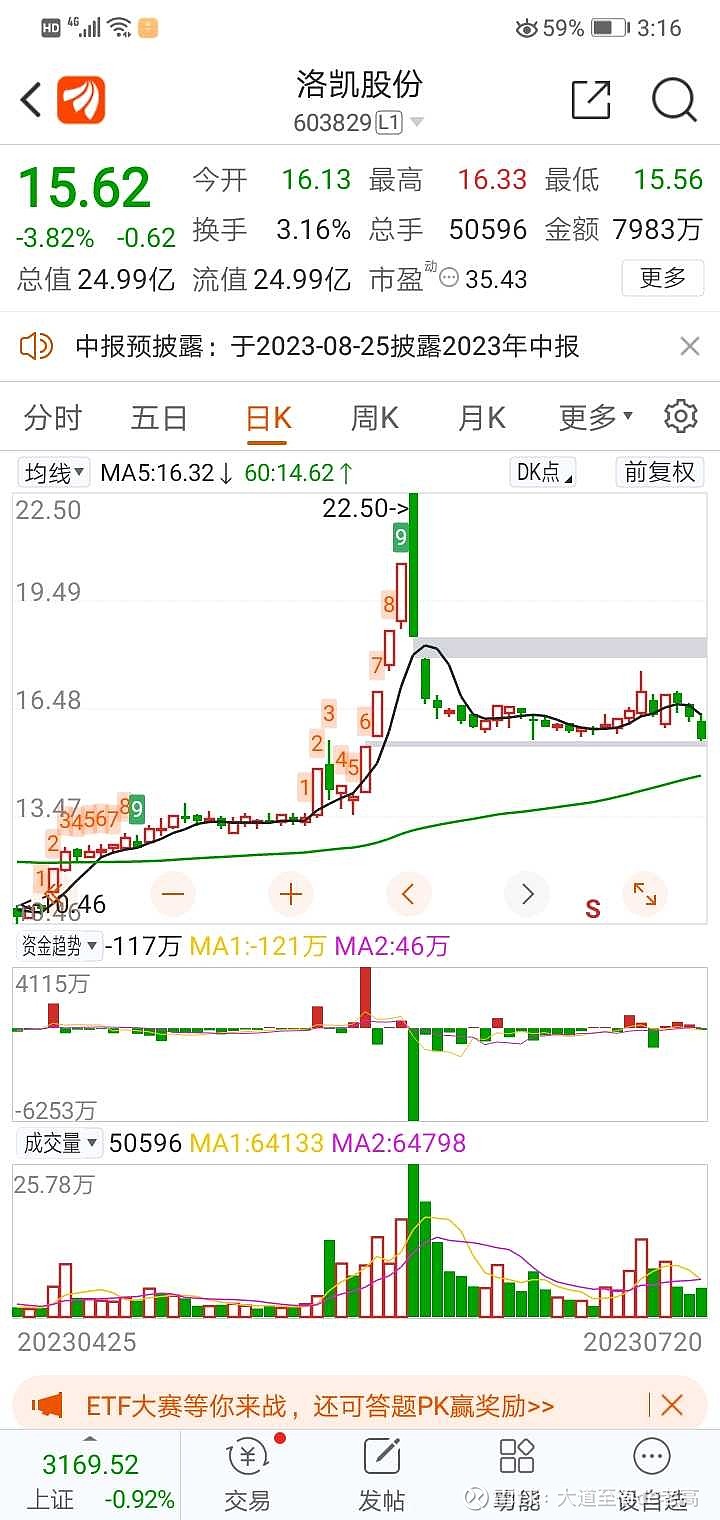
Task: Dismiss the mid-report disclosure notice
Action: 689,345
